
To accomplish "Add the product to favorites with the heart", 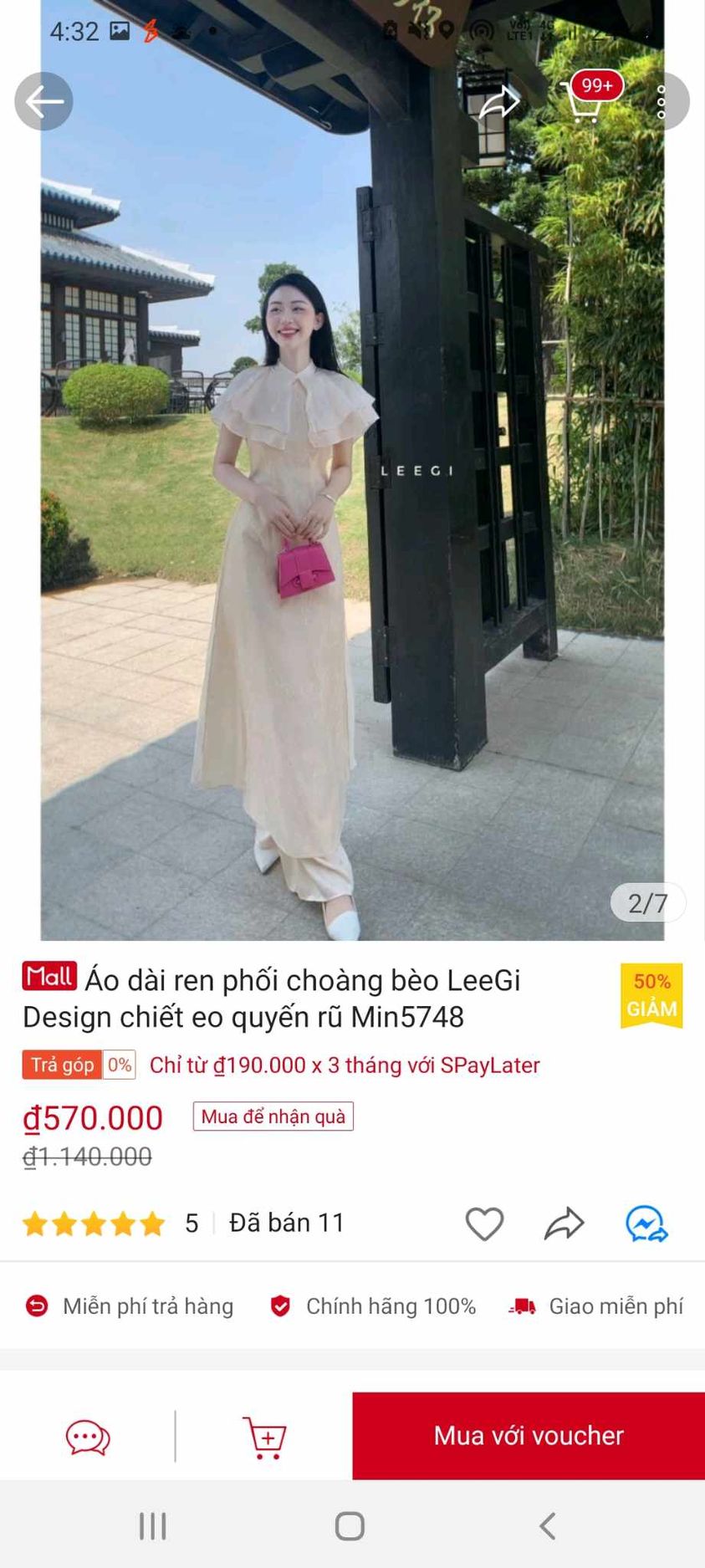I will [x=484, y=1224].
